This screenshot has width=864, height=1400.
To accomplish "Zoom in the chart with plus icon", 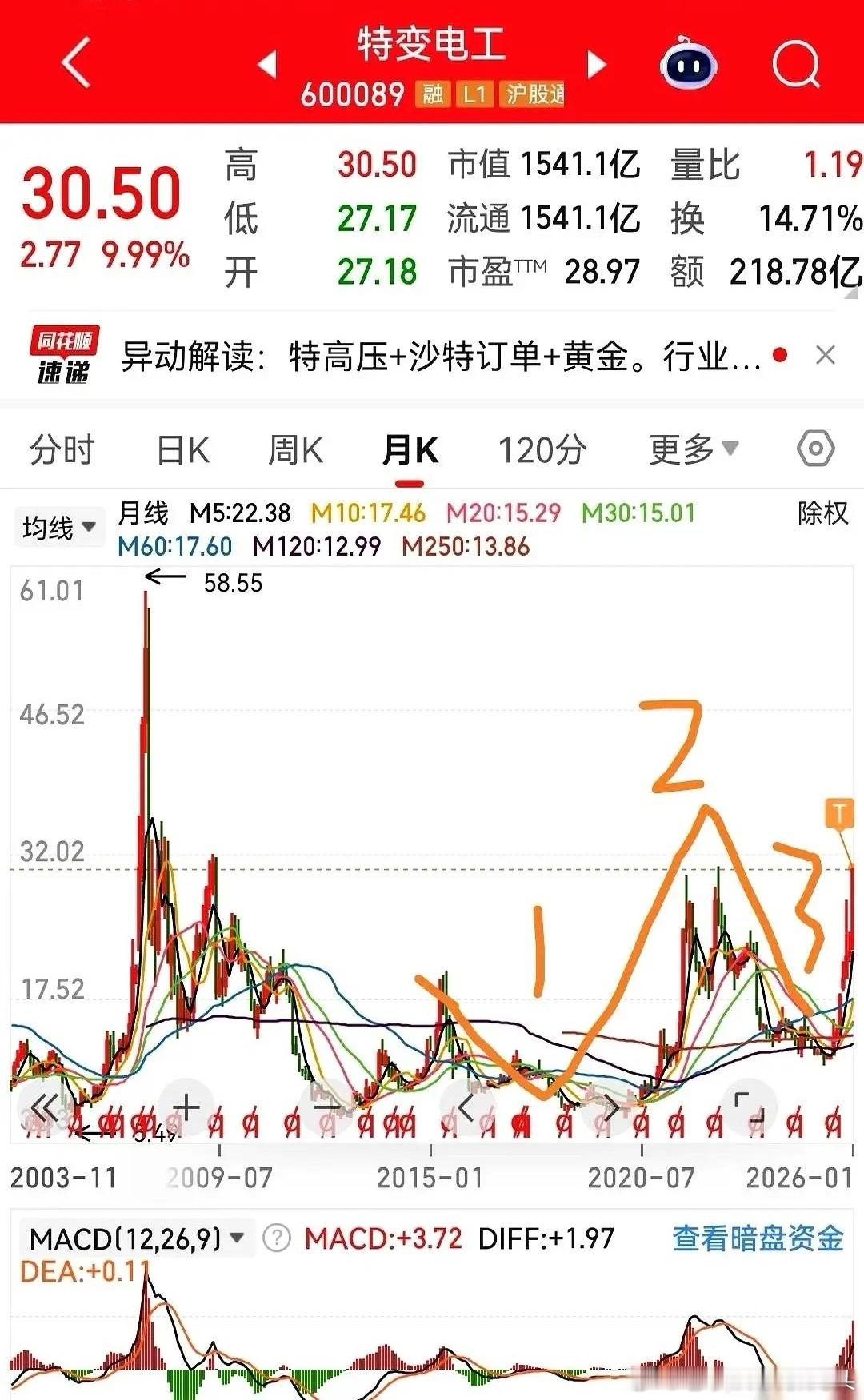I will click(186, 1107).
